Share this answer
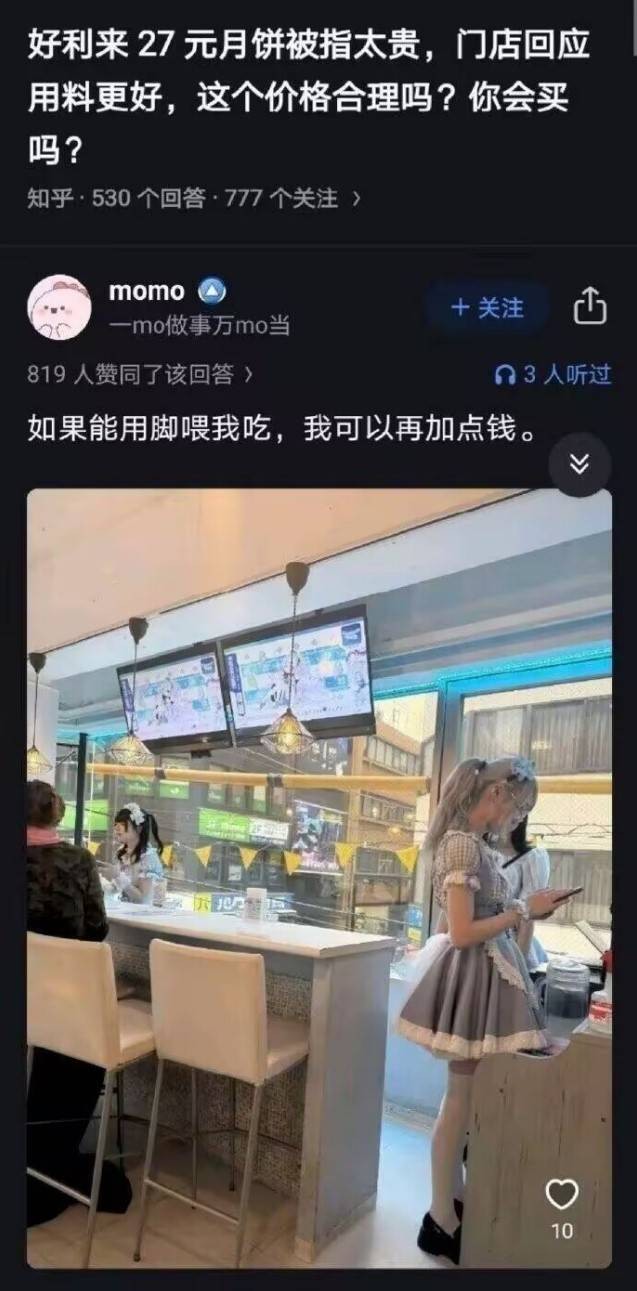Screen dimensions: 637x1291 click(590, 307)
